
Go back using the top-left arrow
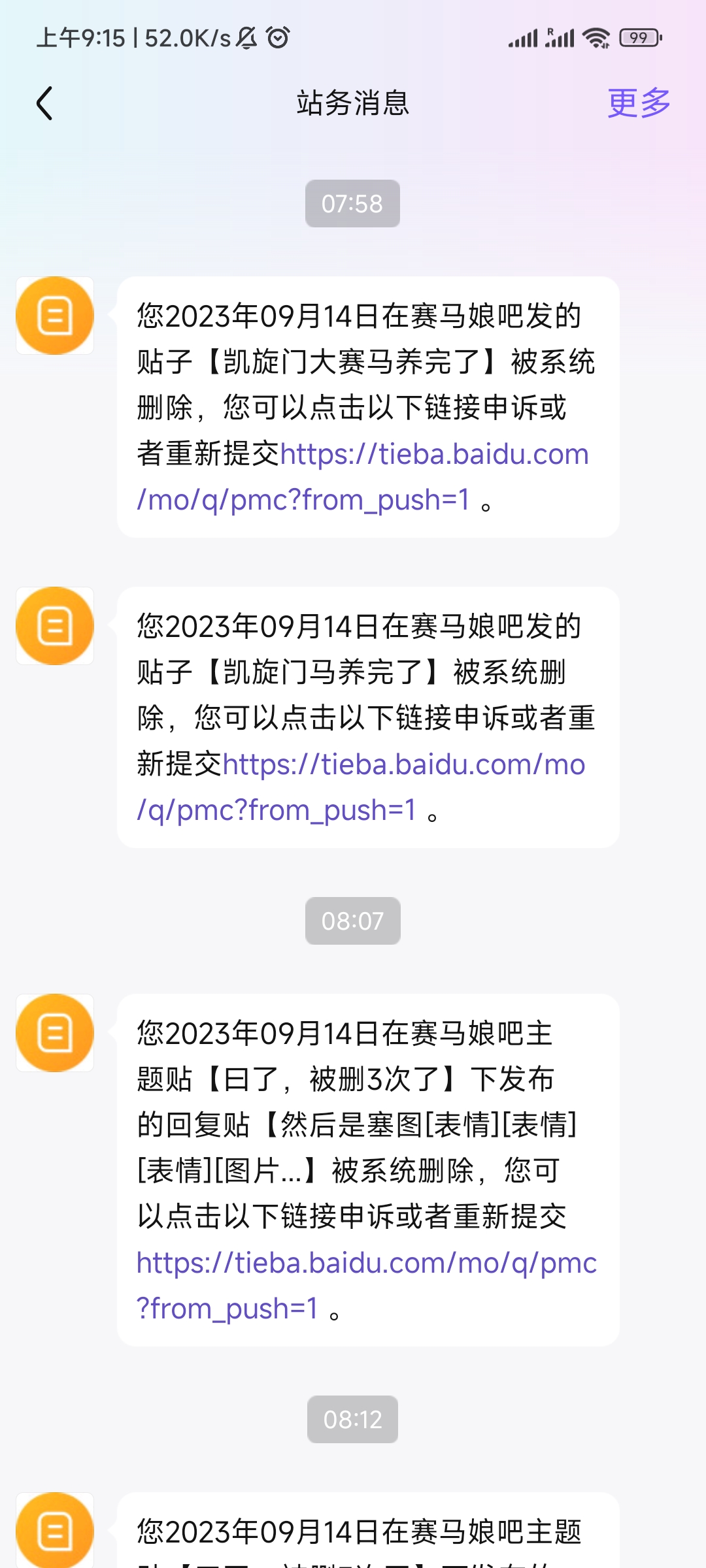(x=44, y=103)
